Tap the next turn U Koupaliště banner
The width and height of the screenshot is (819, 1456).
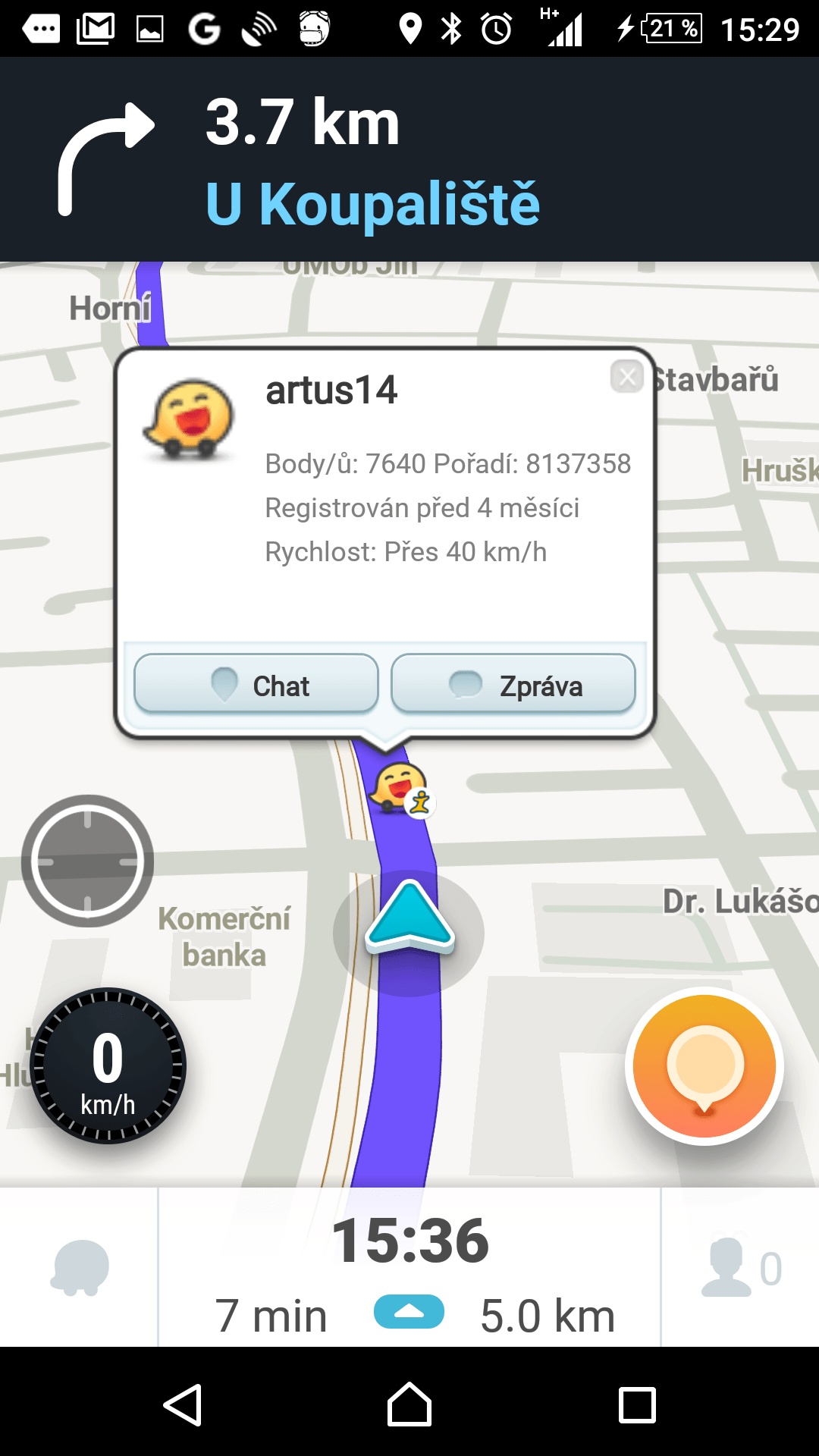click(409, 160)
